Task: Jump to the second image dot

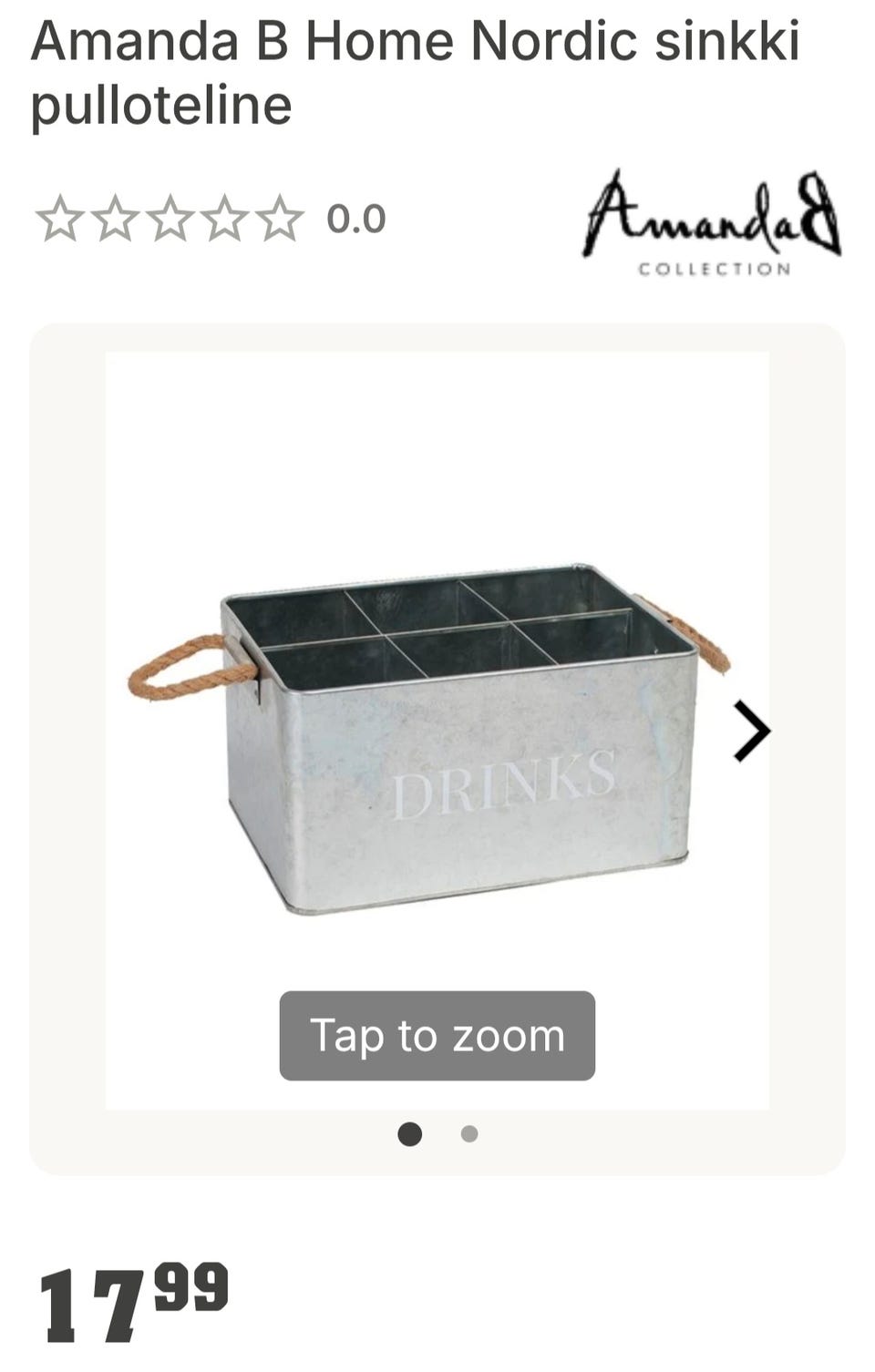Action: pyautogui.click(x=469, y=1134)
